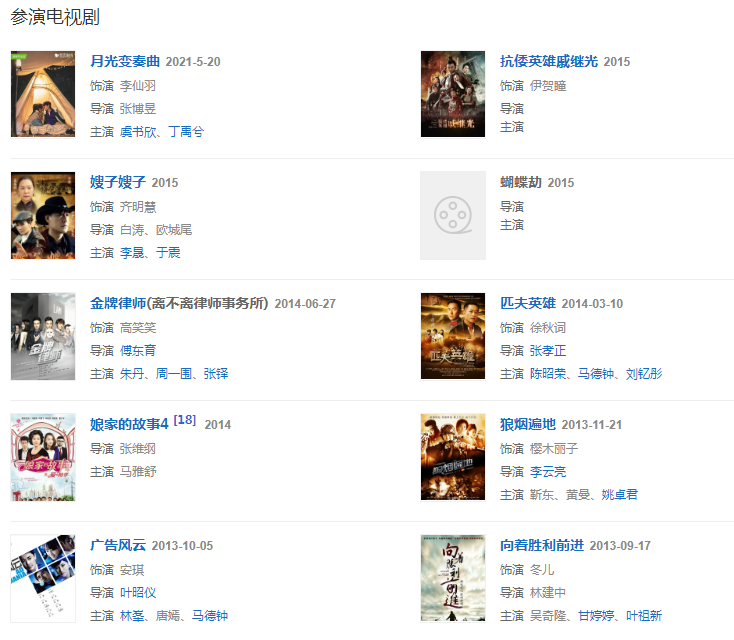Open the 广告风云 title link
Image resolution: width=734 pixels, height=640 pixels.
[118, 546]
